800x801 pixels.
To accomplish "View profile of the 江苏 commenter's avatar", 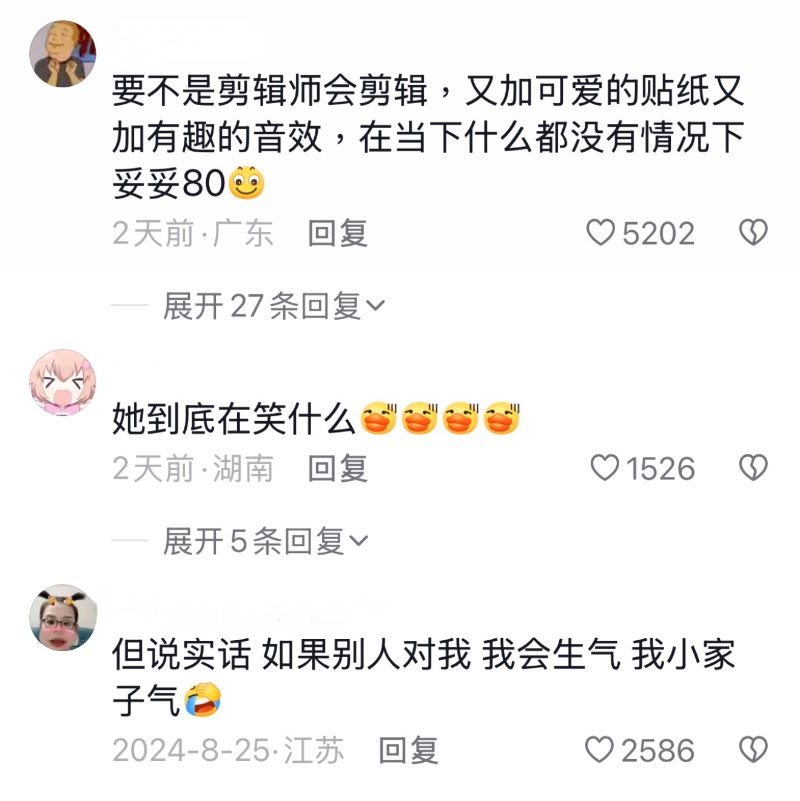I will tap(63, 617).
